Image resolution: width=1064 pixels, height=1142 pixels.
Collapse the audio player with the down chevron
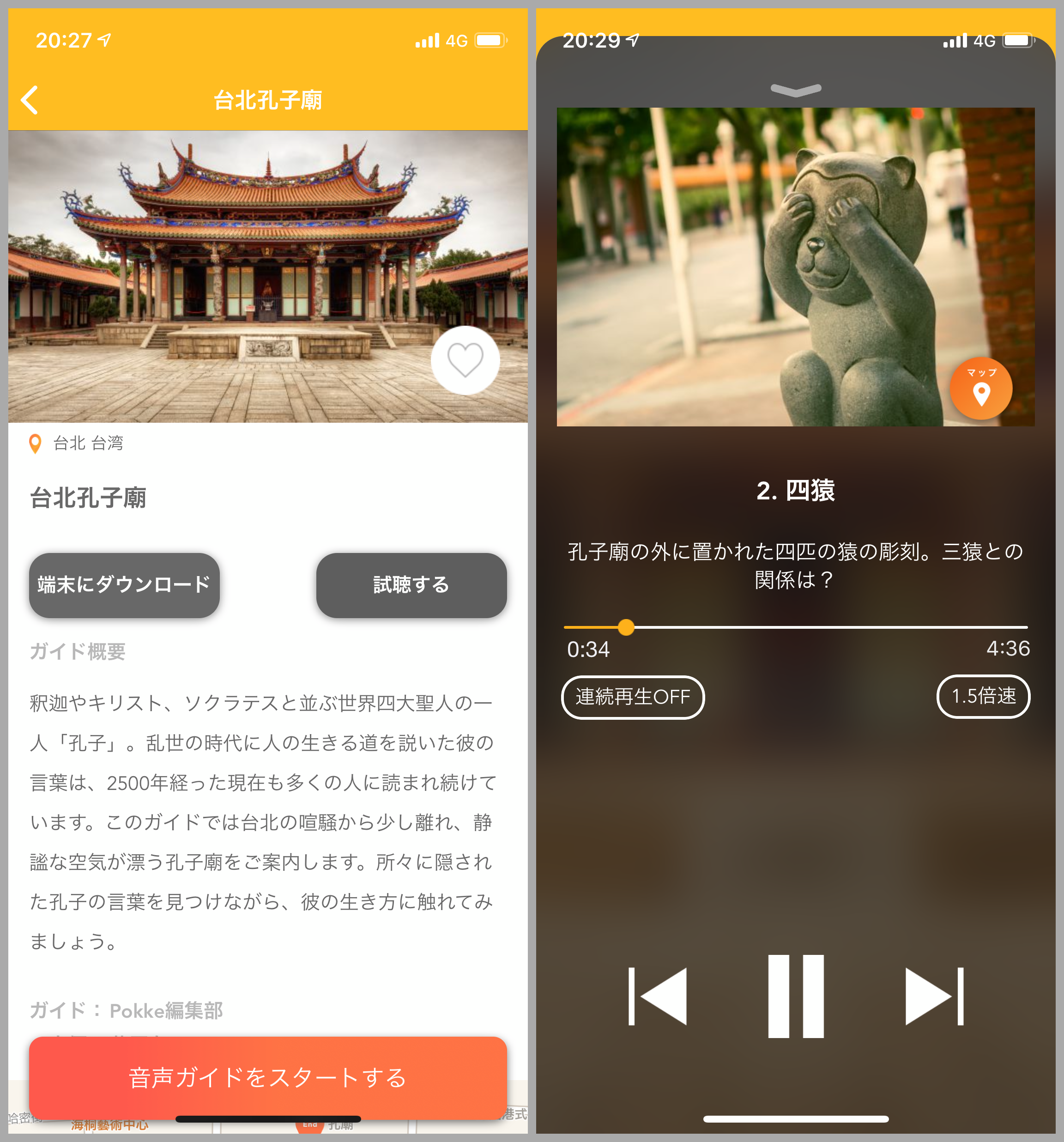(x=795, y=90)
